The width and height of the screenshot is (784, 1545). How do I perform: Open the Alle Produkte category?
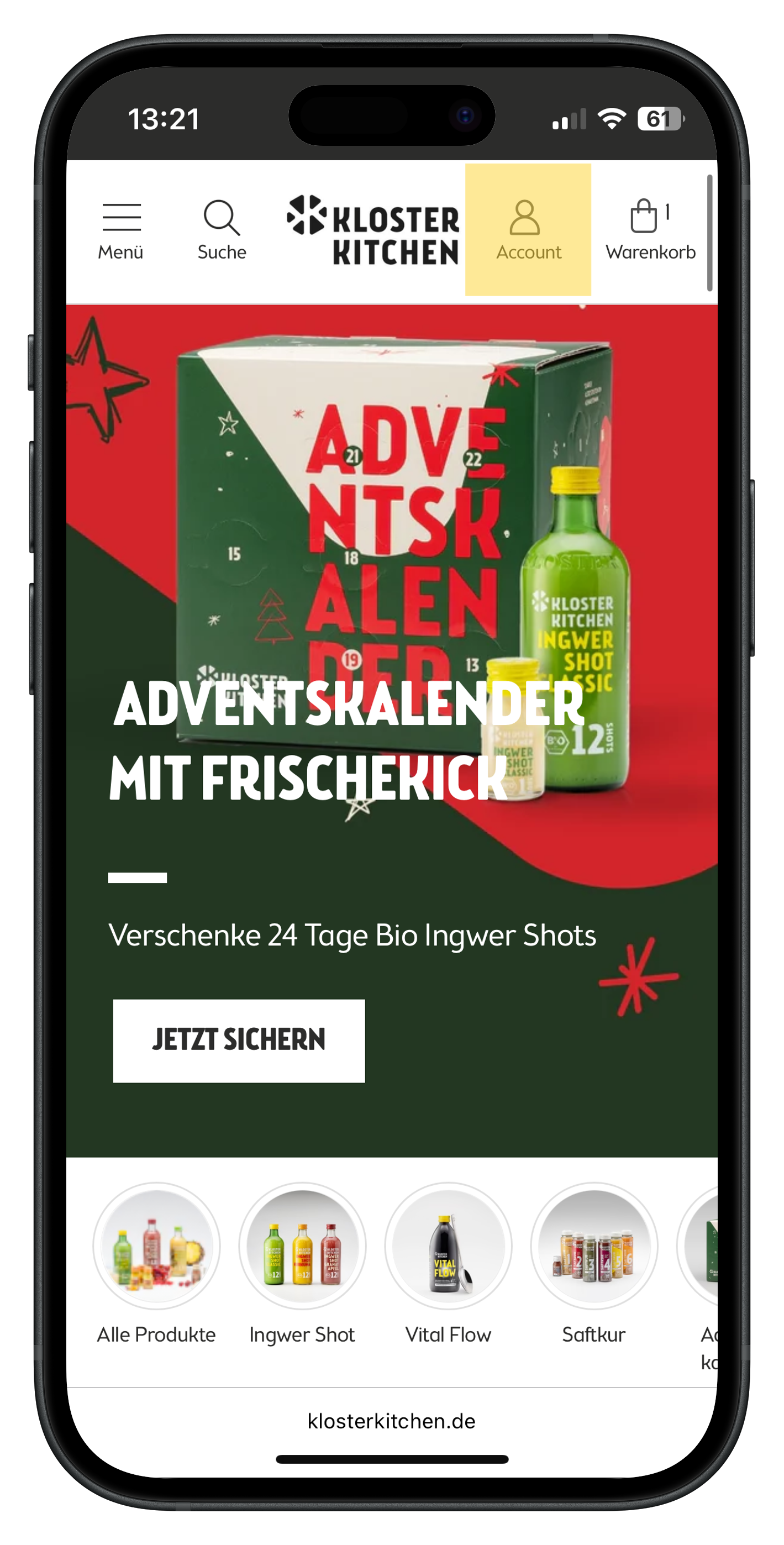tap(156, 1263)
